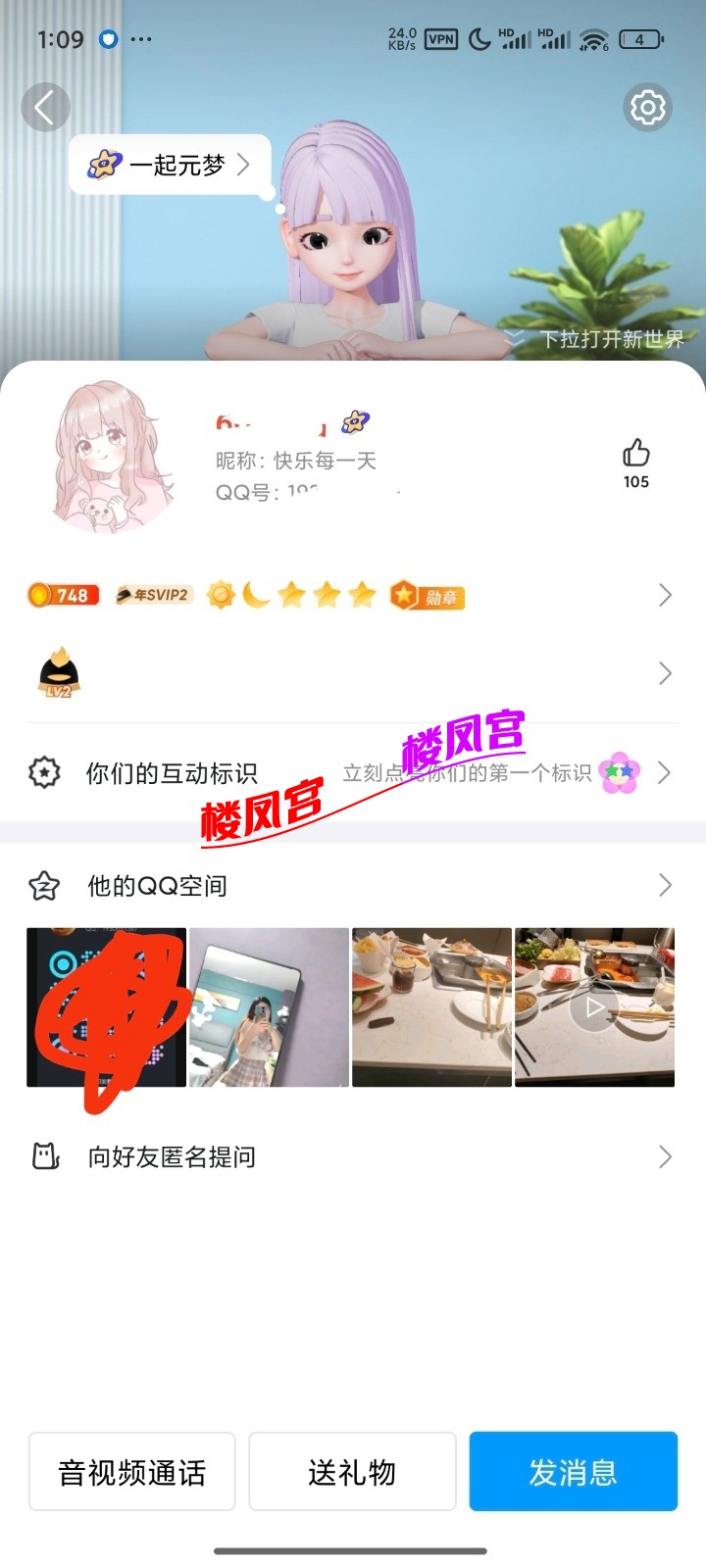Go back using the top-left arrow

pyautogui.click(x=45, y=107)
